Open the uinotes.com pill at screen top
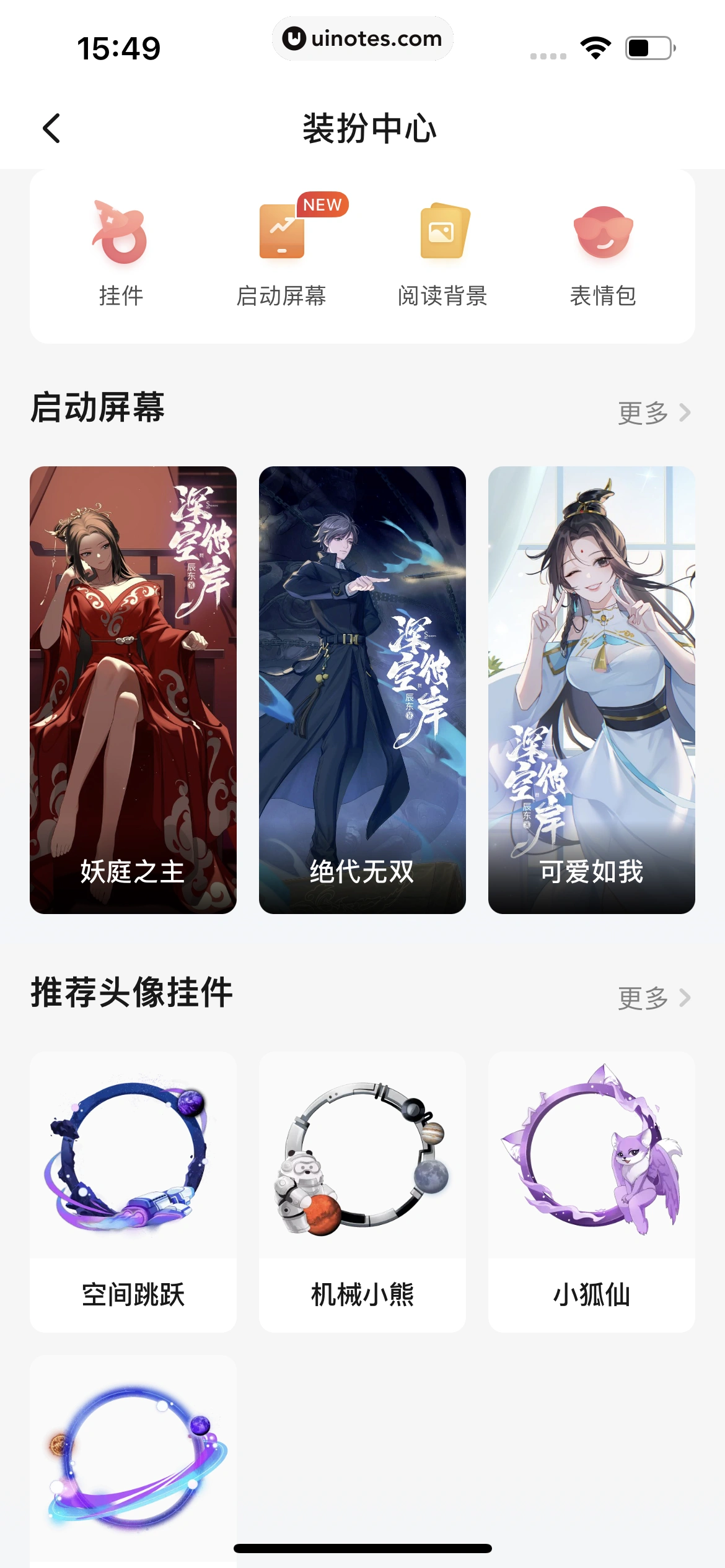725x1568 pixels. (x=362, y=38)
